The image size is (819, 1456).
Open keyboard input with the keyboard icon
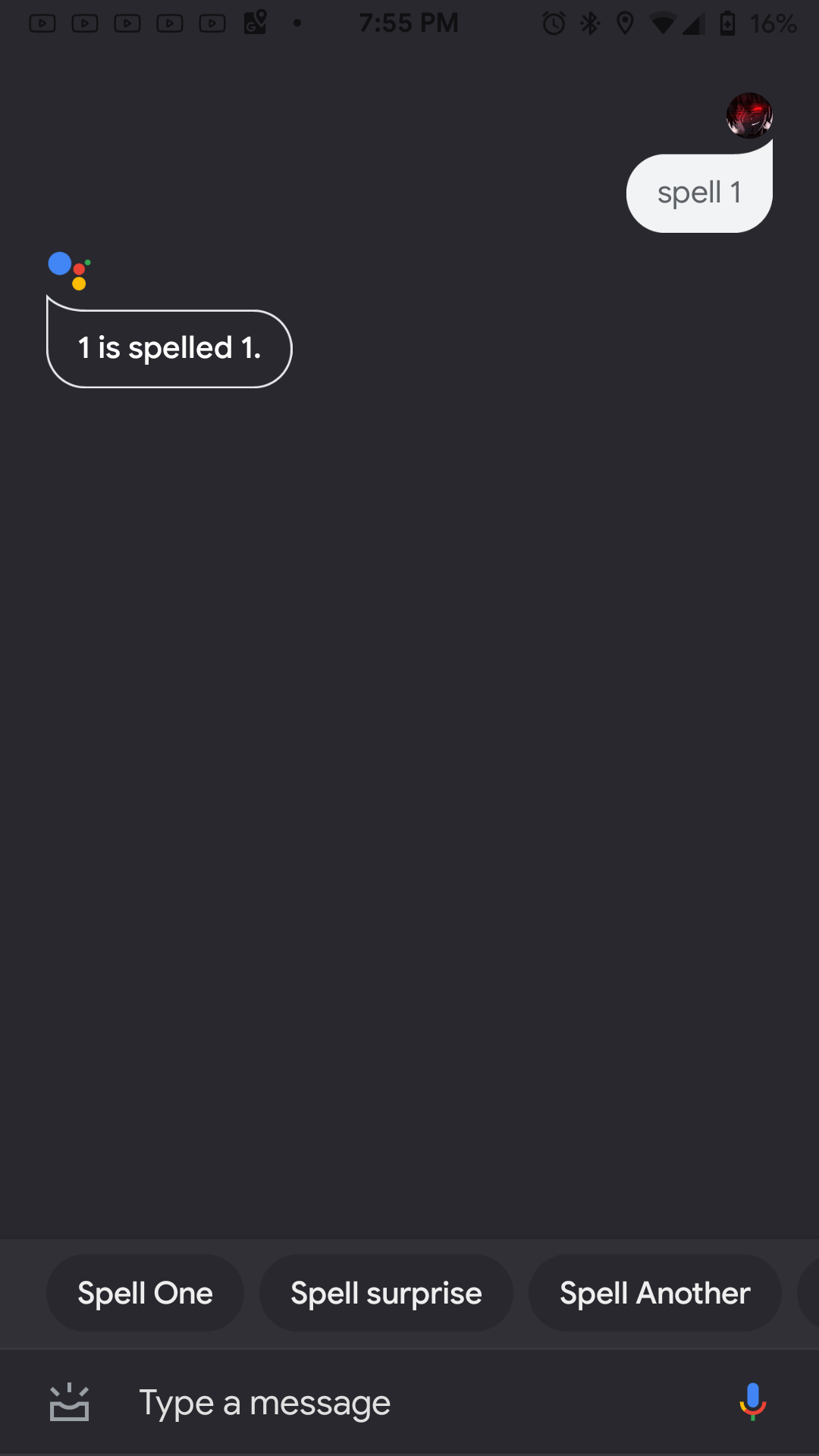69,1401
